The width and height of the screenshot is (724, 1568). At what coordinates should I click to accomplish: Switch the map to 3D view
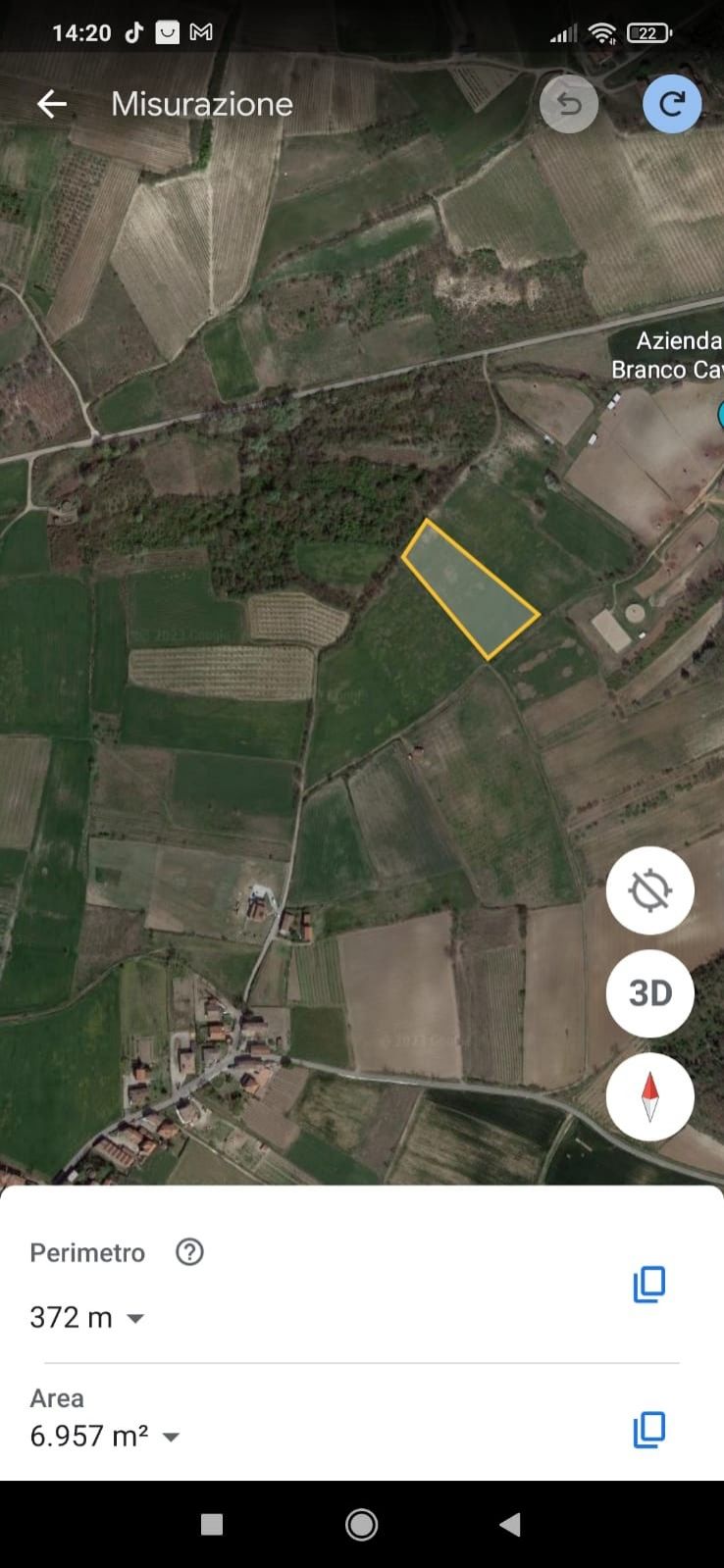click(x=649, y=993)
